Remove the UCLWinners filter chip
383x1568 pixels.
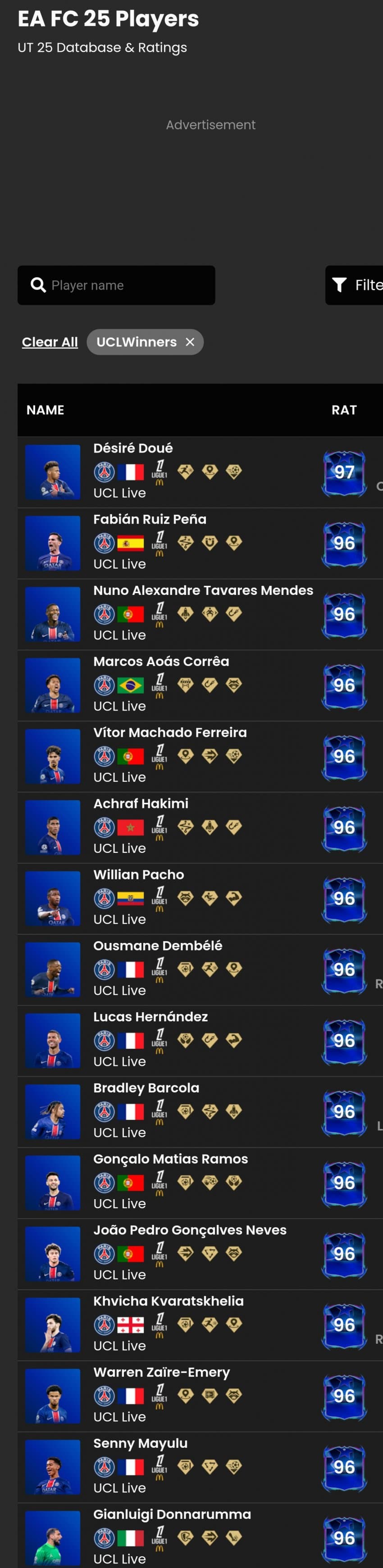190,342
